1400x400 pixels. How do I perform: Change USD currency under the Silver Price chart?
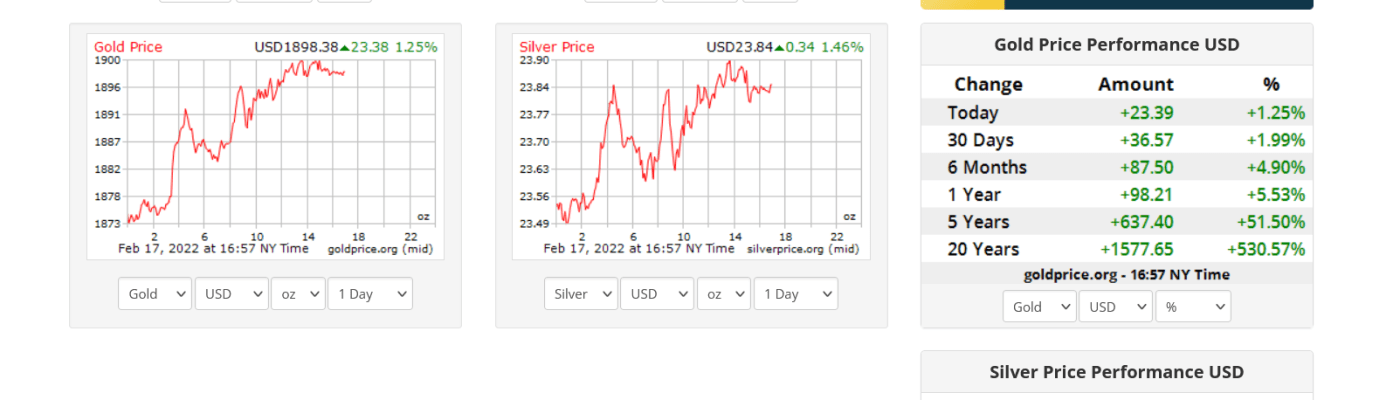(657, 294)
